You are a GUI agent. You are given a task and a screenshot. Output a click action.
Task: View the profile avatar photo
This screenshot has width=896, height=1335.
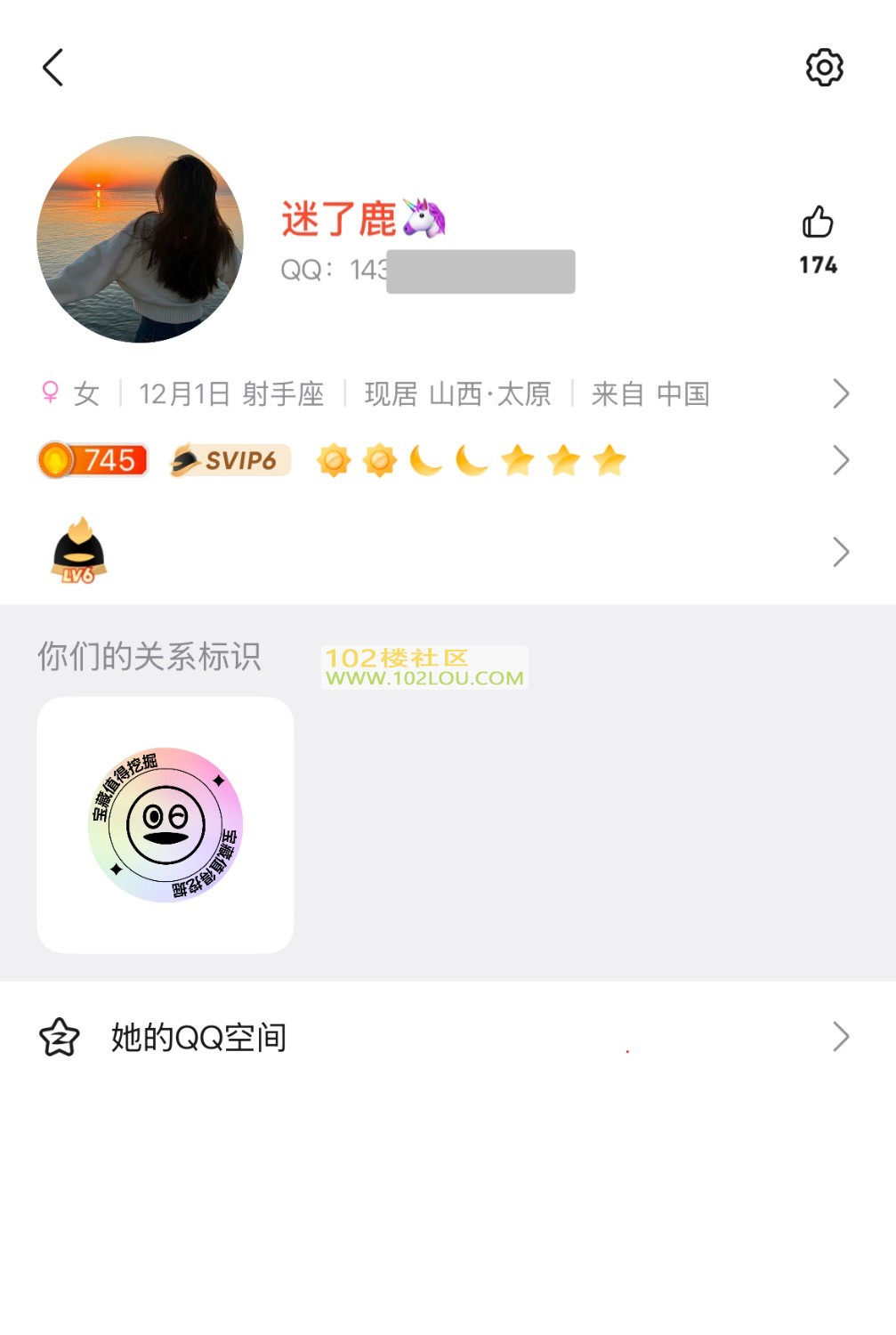point(141,239)
